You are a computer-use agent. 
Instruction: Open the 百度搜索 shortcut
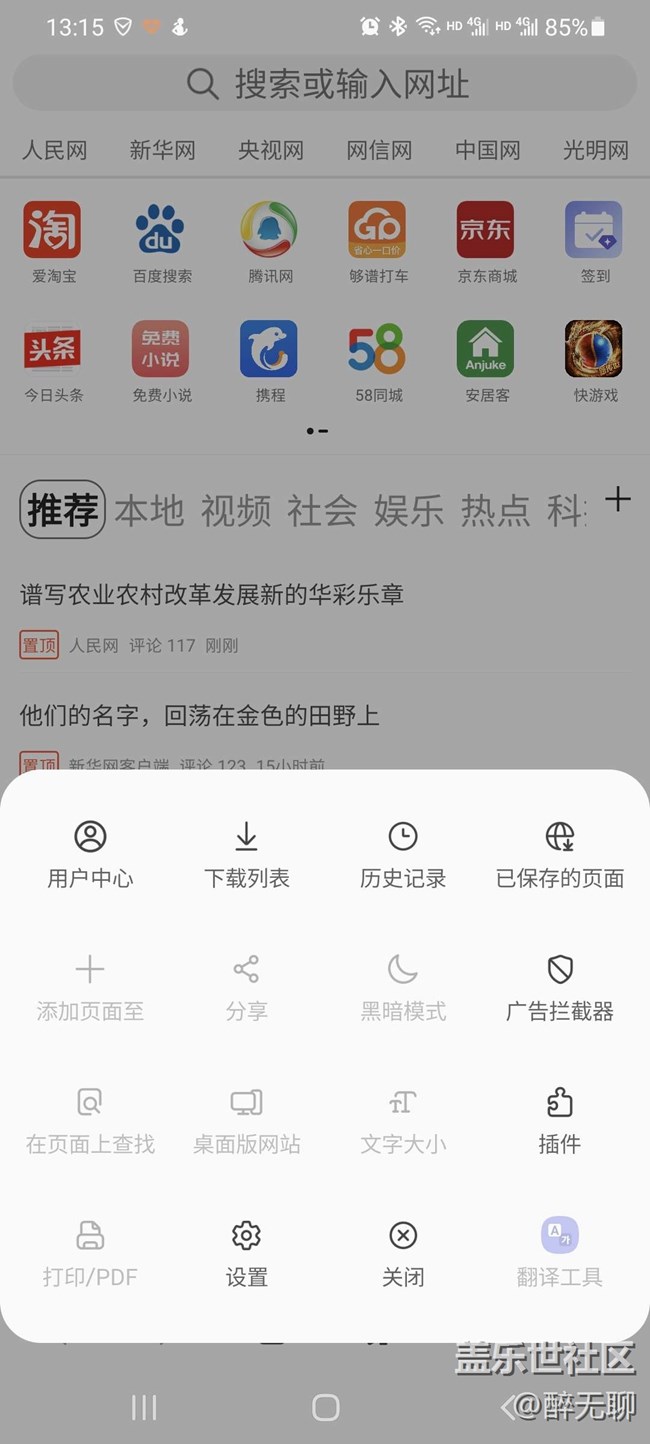[161, 242]
